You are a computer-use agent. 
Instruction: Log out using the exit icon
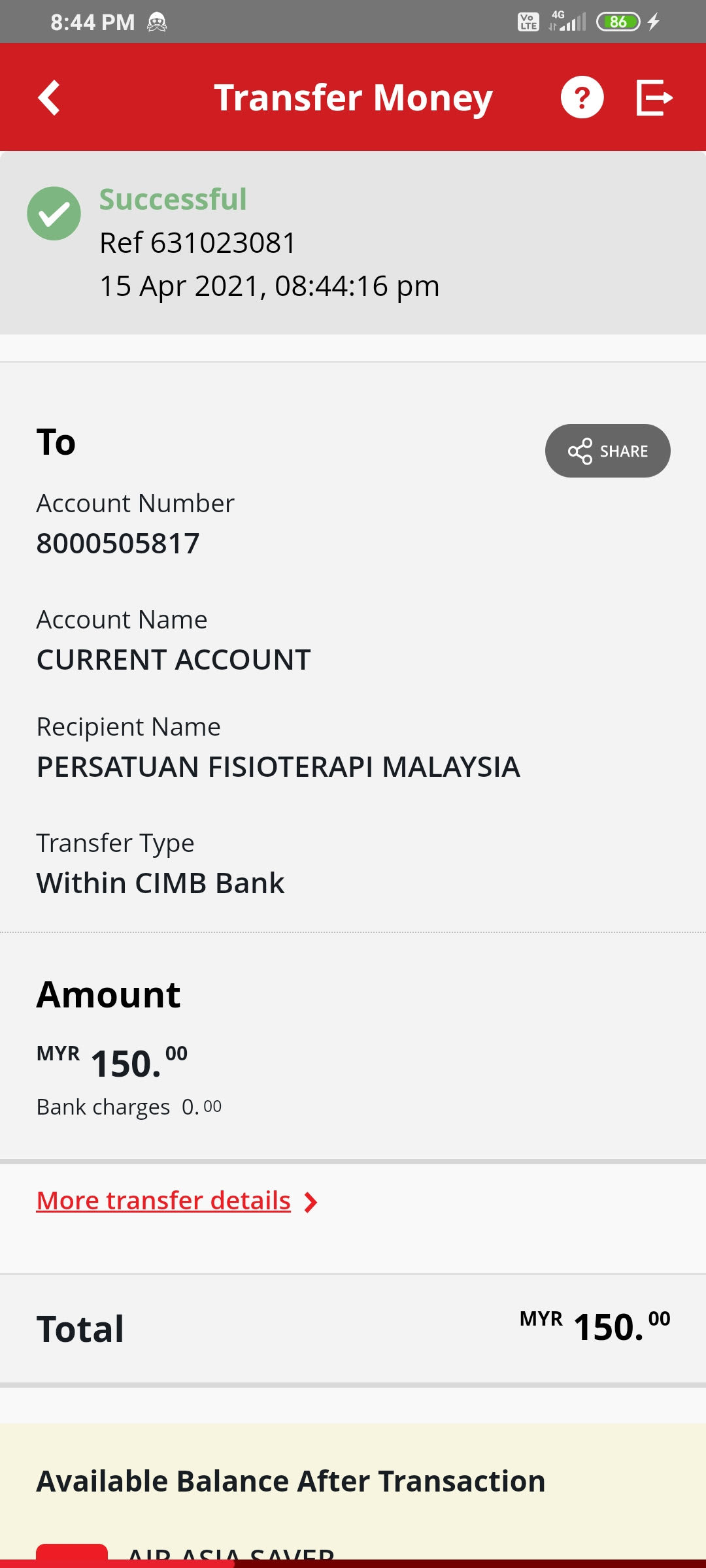654,98
